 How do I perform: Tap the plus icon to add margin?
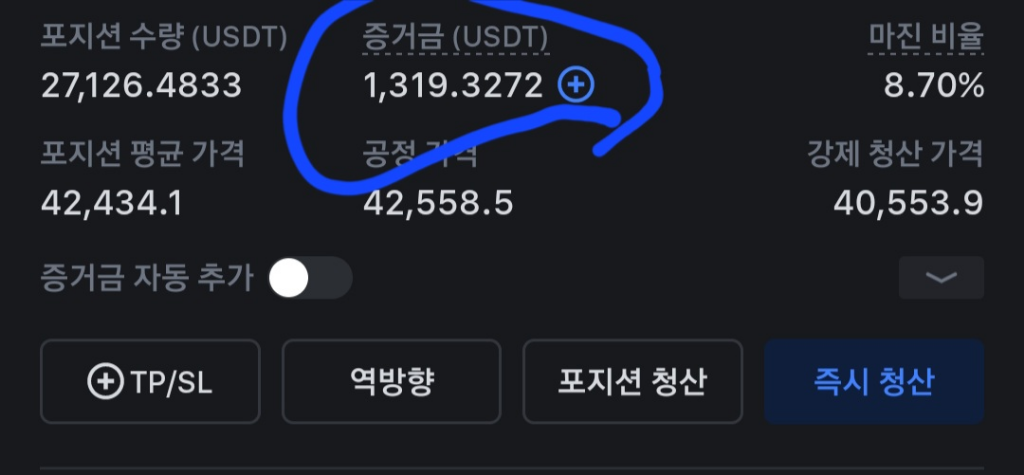coord(575,86)
